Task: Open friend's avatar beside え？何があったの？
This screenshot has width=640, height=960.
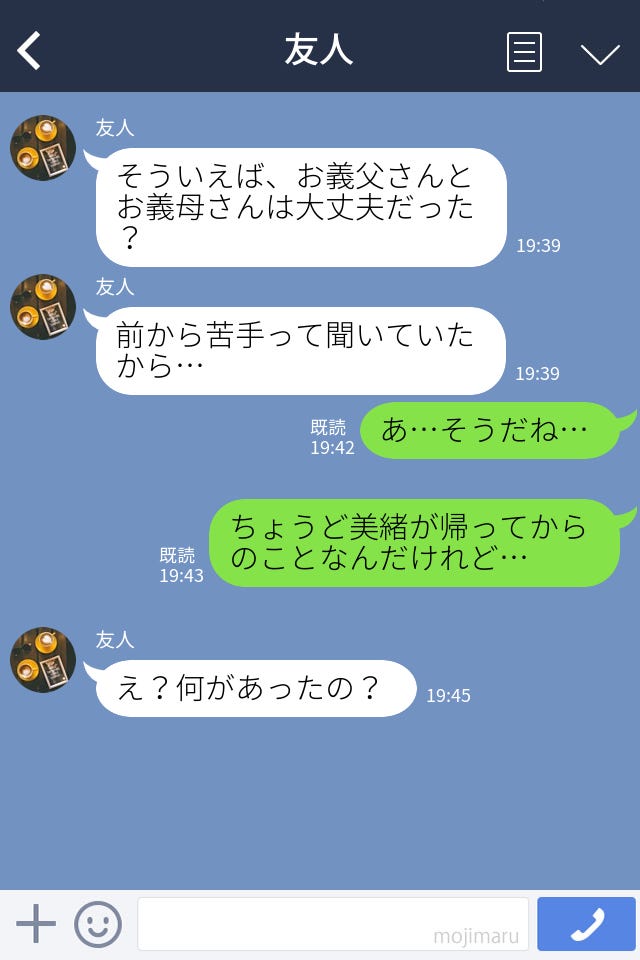Action: (x=43, y=660)
